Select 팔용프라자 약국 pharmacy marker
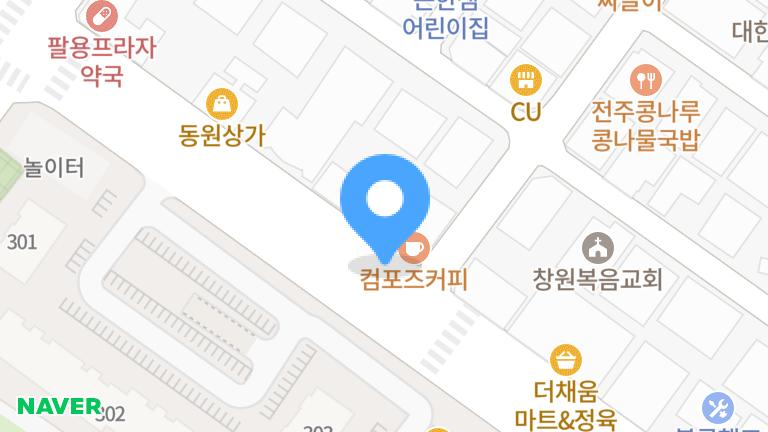 101,15
